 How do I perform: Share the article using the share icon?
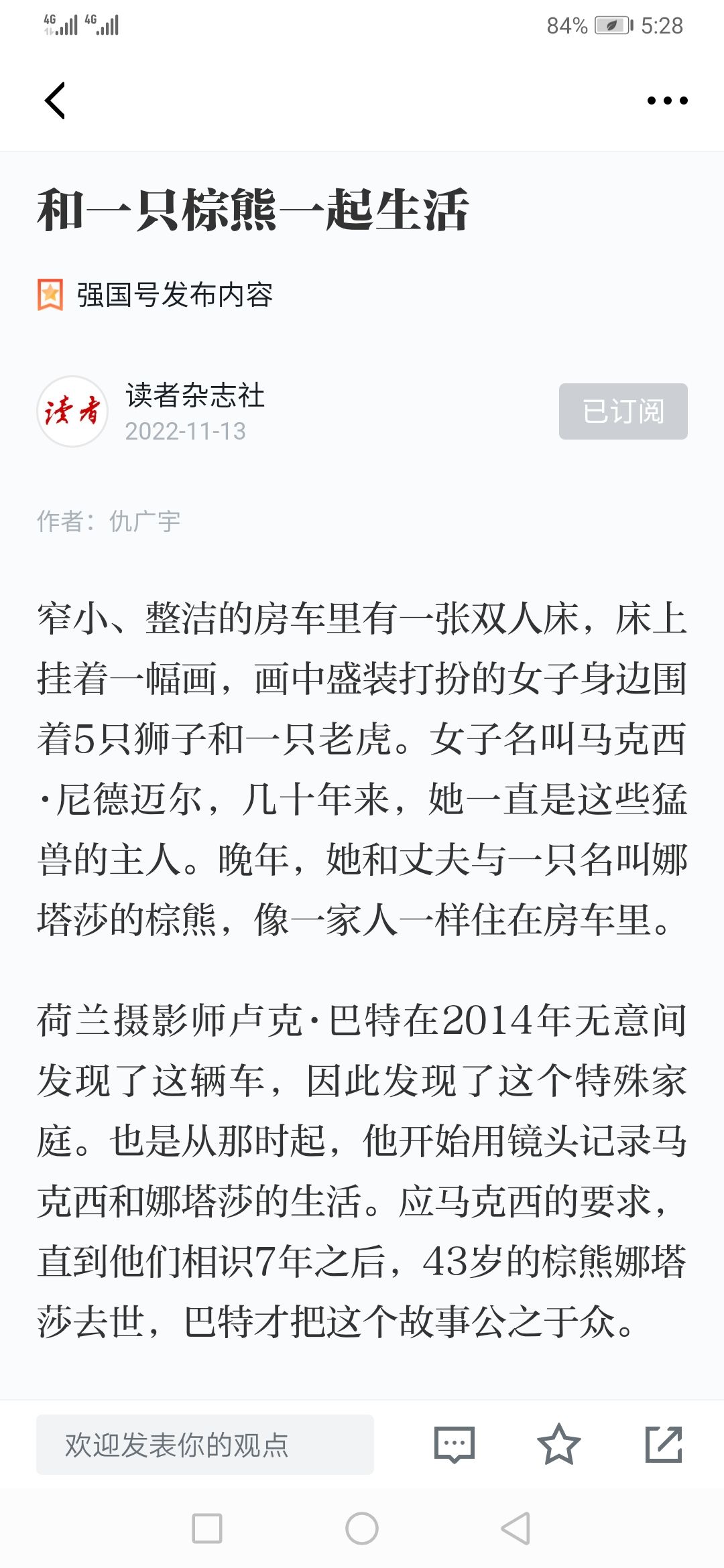[664, 1445]
